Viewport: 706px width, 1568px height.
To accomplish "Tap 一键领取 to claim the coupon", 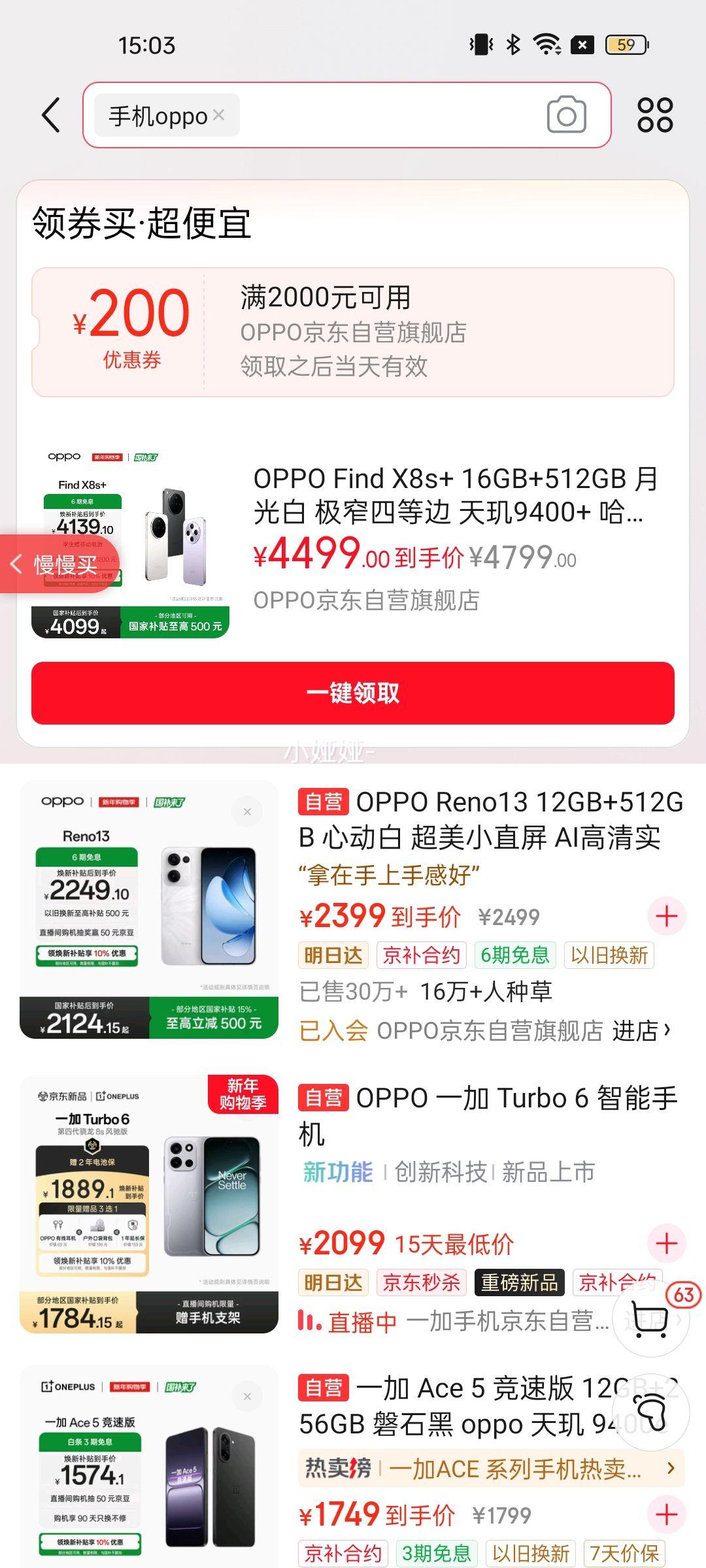I will 353,694.
